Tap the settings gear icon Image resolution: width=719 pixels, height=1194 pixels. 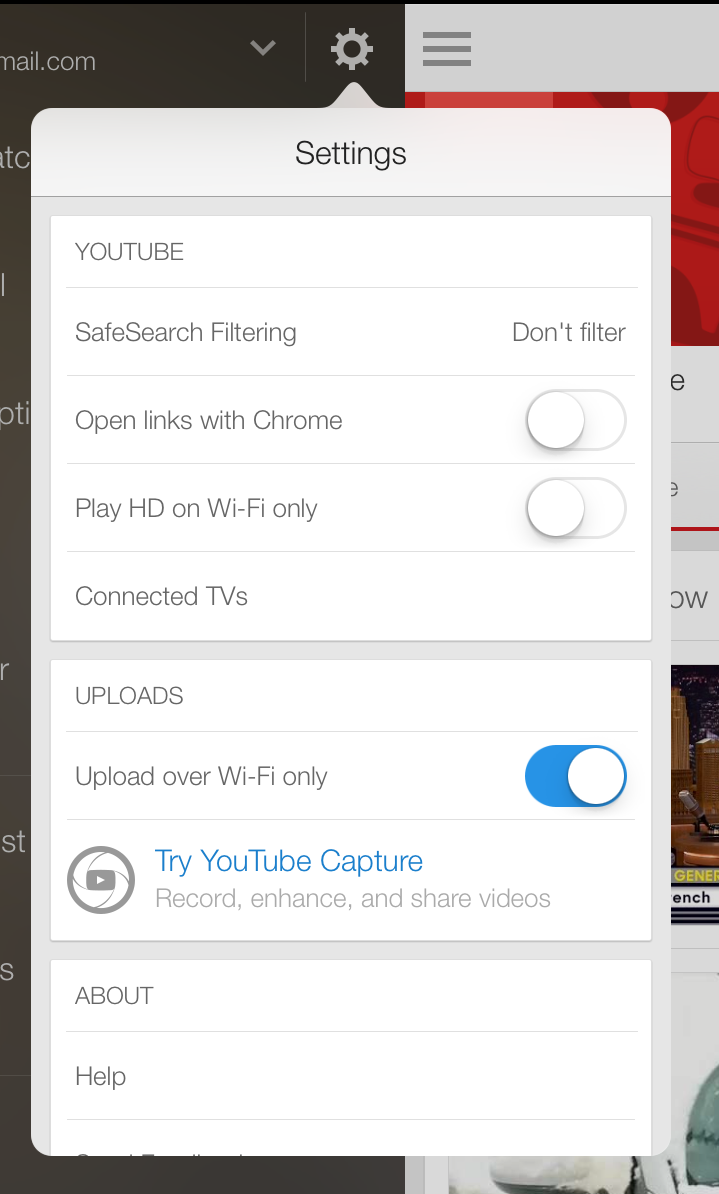(352, 49)
